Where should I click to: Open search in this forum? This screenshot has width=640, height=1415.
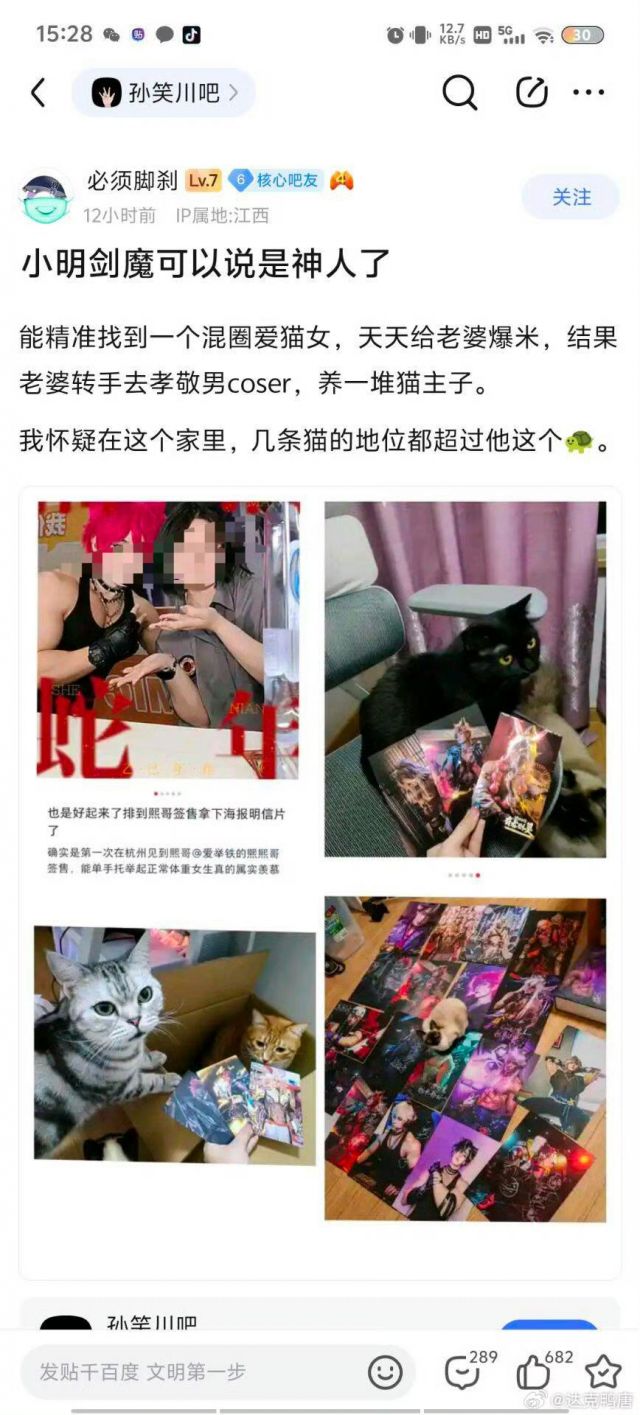(x=459, y=93)
